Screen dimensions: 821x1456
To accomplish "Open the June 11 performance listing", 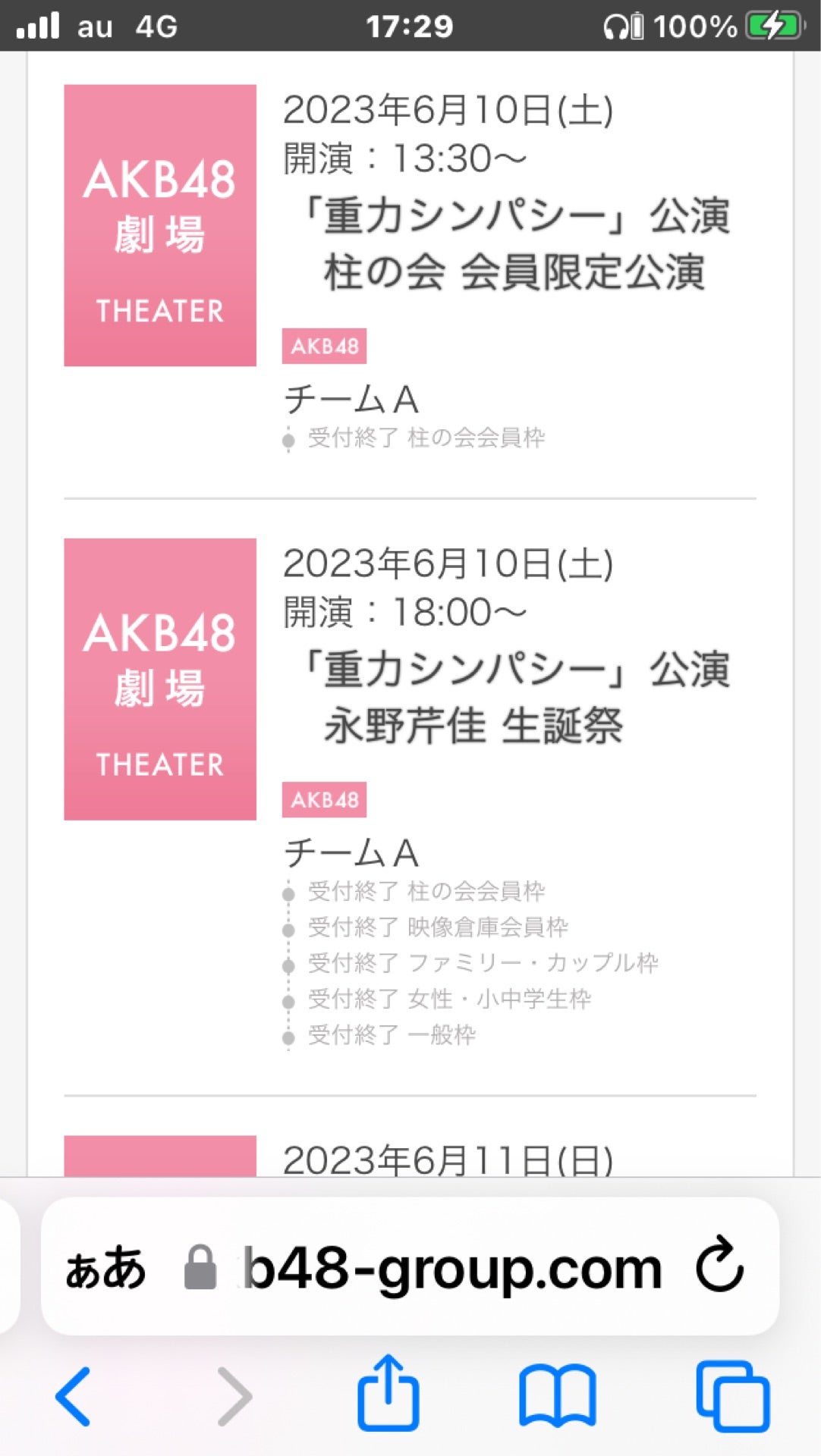I will point(448,1159).
